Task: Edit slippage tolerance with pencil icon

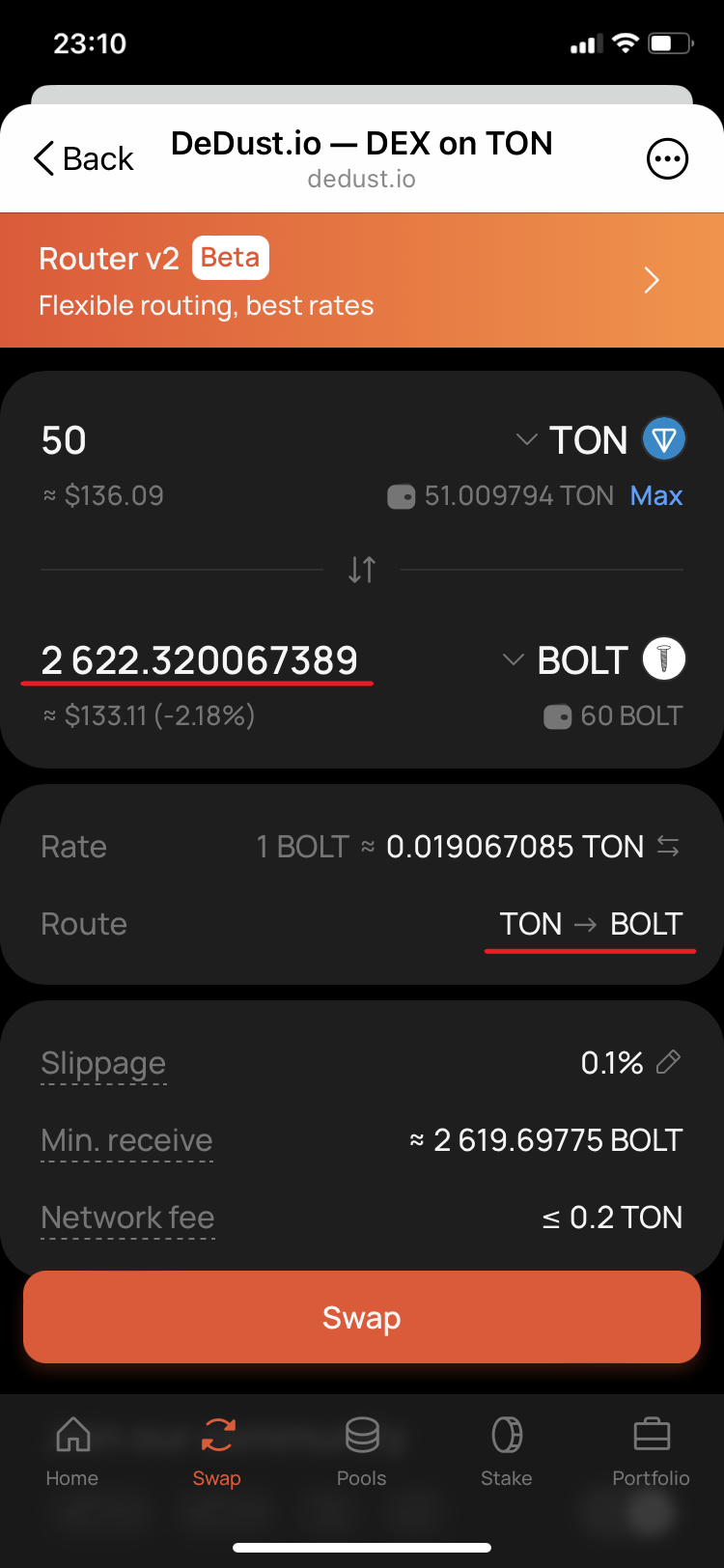Action: point(668,1062)
